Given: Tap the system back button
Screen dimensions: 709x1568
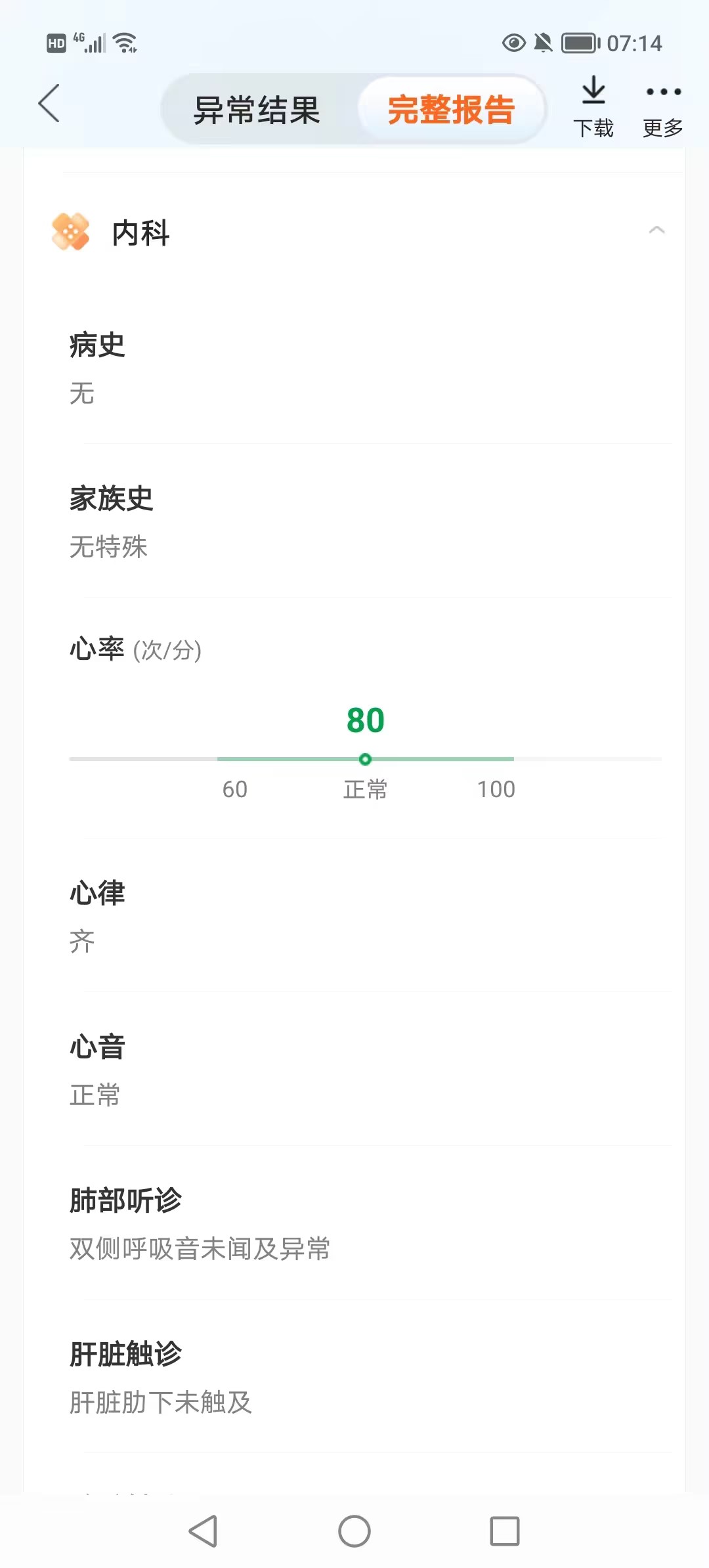Looking at the screenshot, I should [203, 1531].
